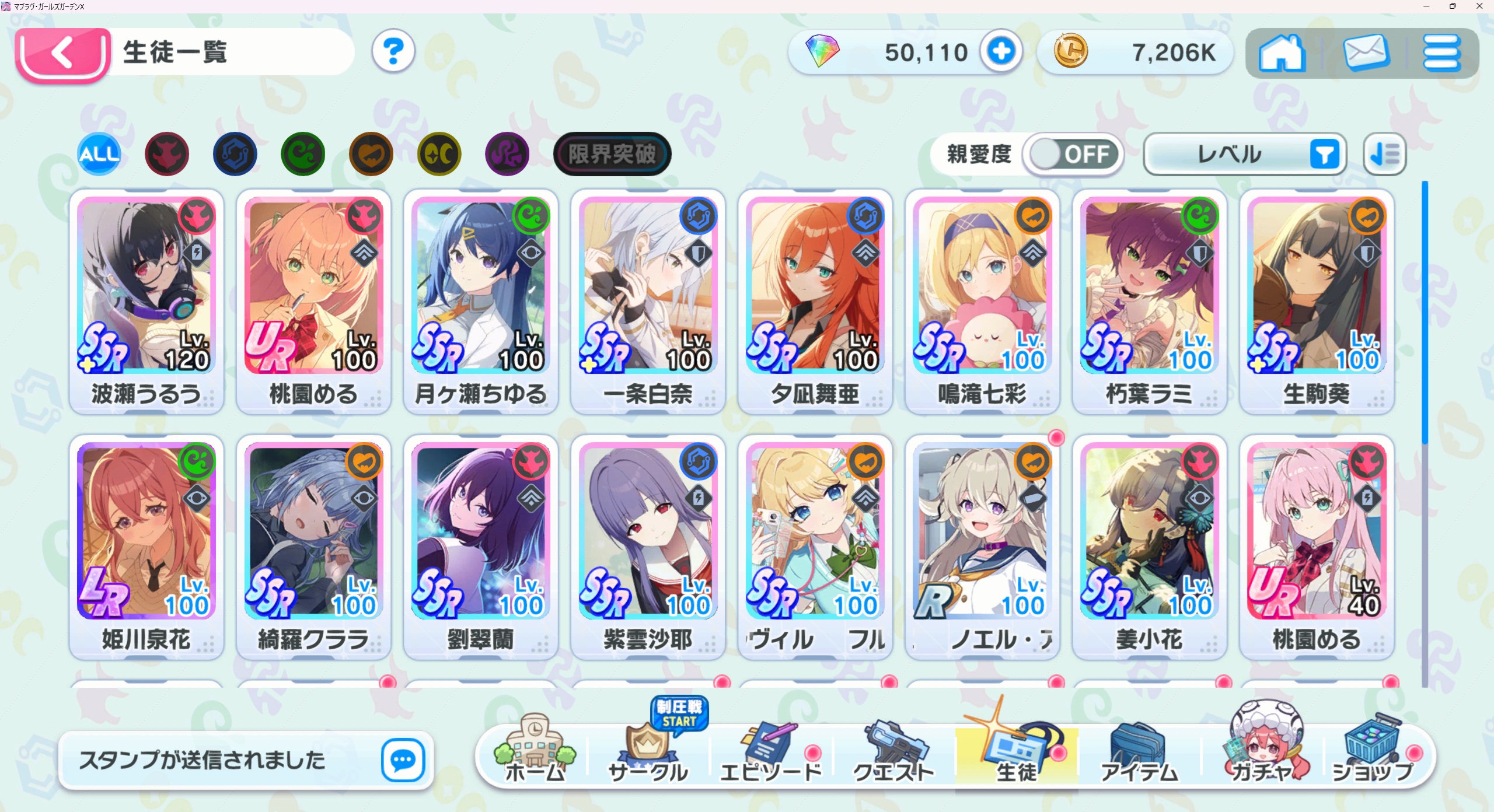Open the question mark help button
Image resolution: width=1494 pixels, height=812 pixels.
coord(393,52)
